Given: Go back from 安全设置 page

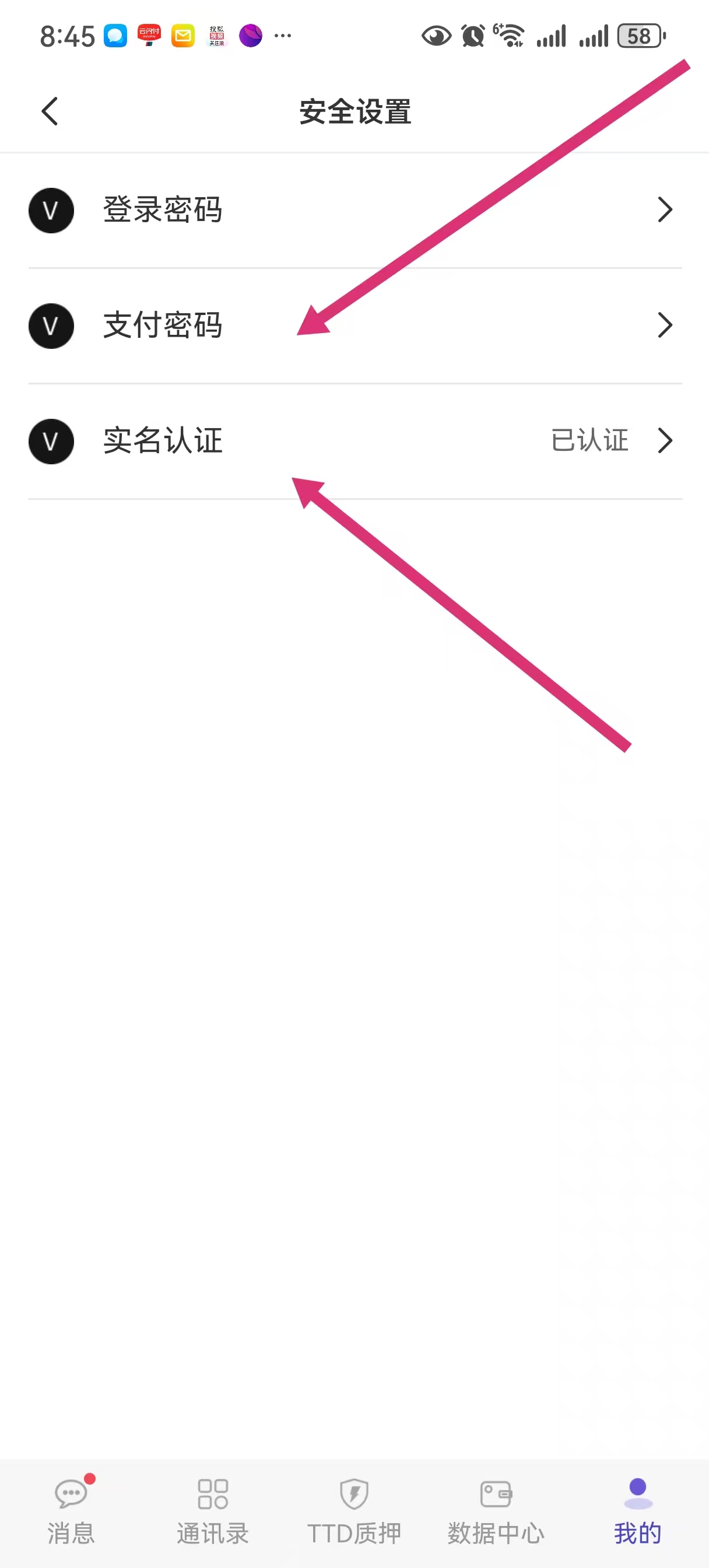Looking at the screenshot, I should click(x=50, y=111).
